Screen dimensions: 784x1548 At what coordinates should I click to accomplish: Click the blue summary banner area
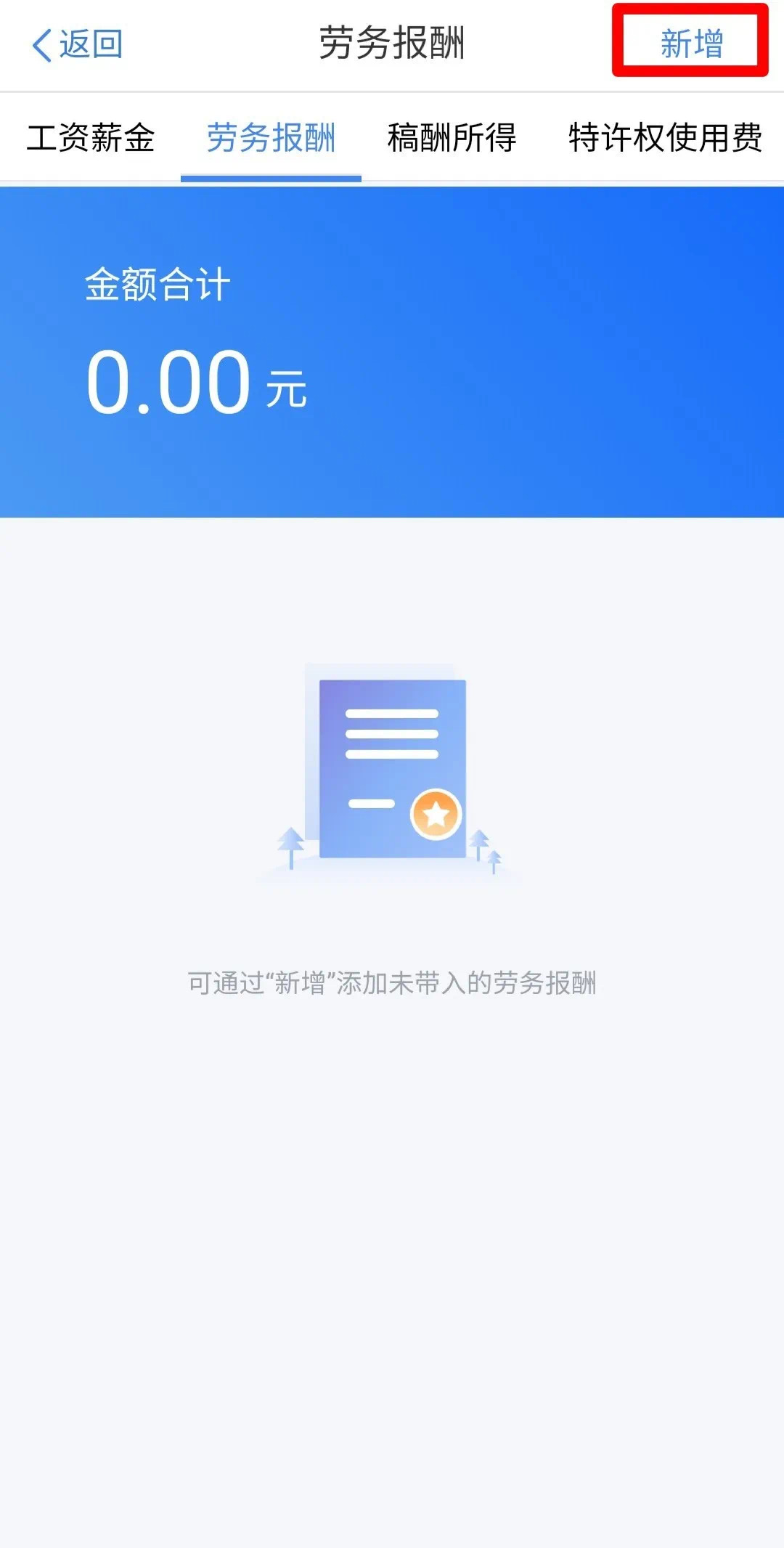(x=392, y=349)
